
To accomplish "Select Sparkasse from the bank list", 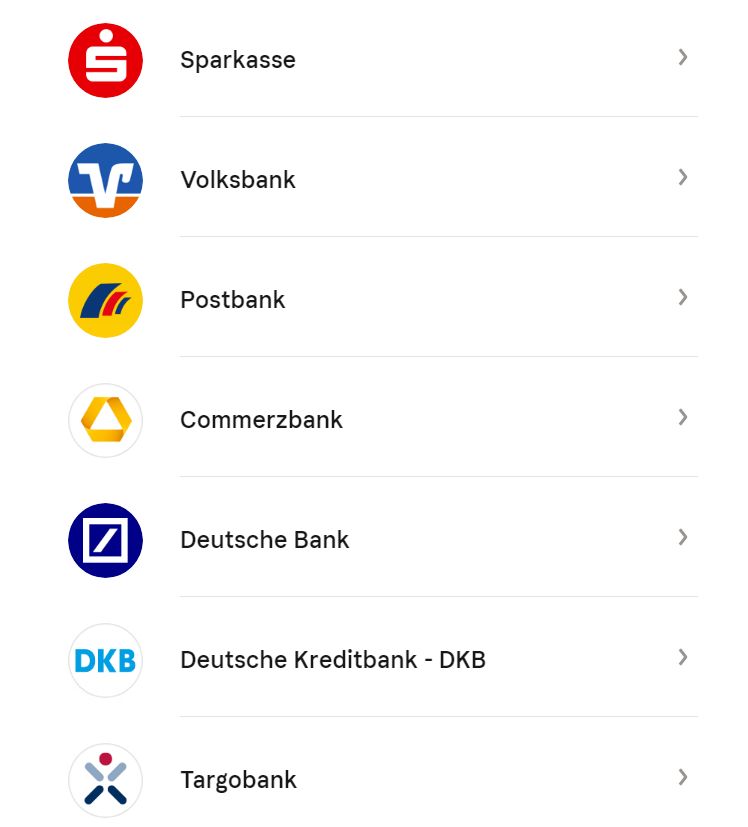I will click(x=238, y=60).
